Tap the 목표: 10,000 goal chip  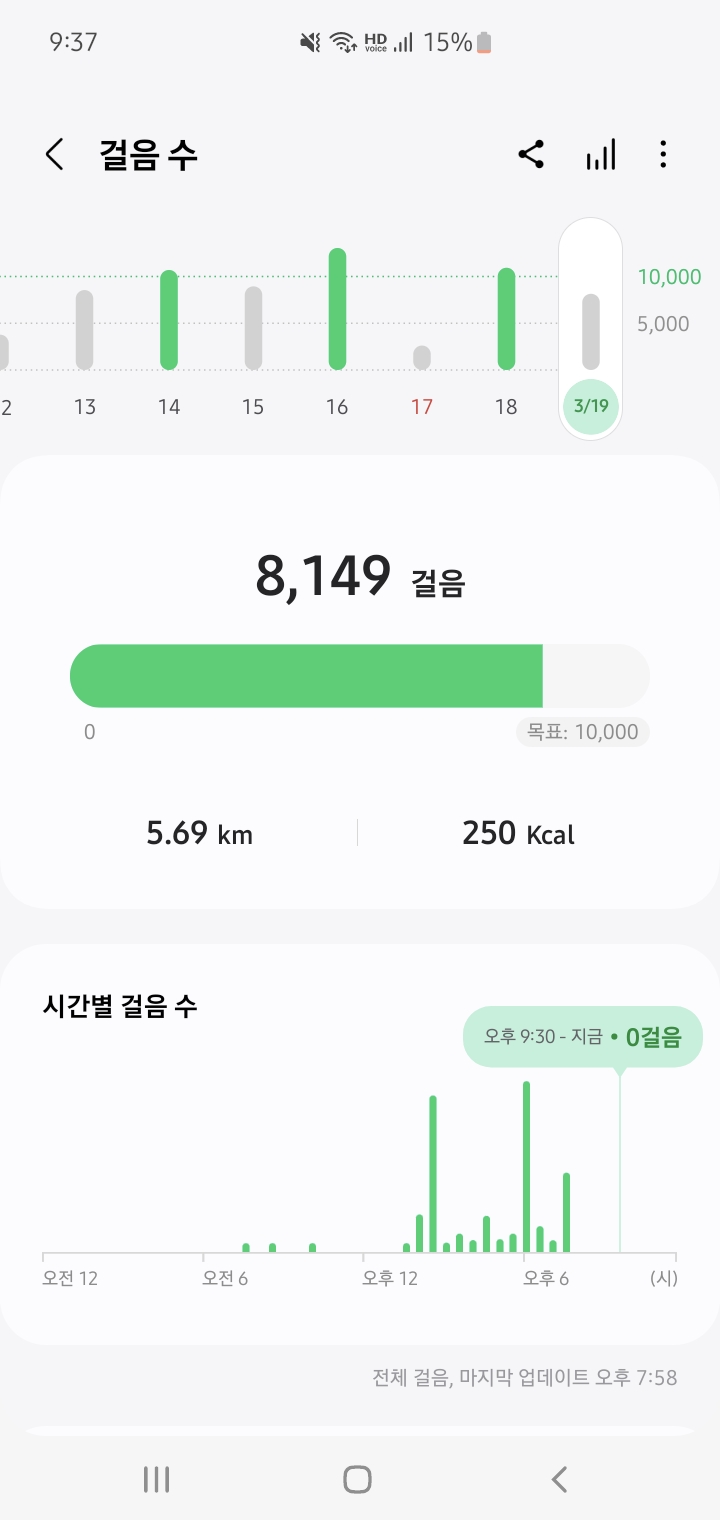pos(583,732)
